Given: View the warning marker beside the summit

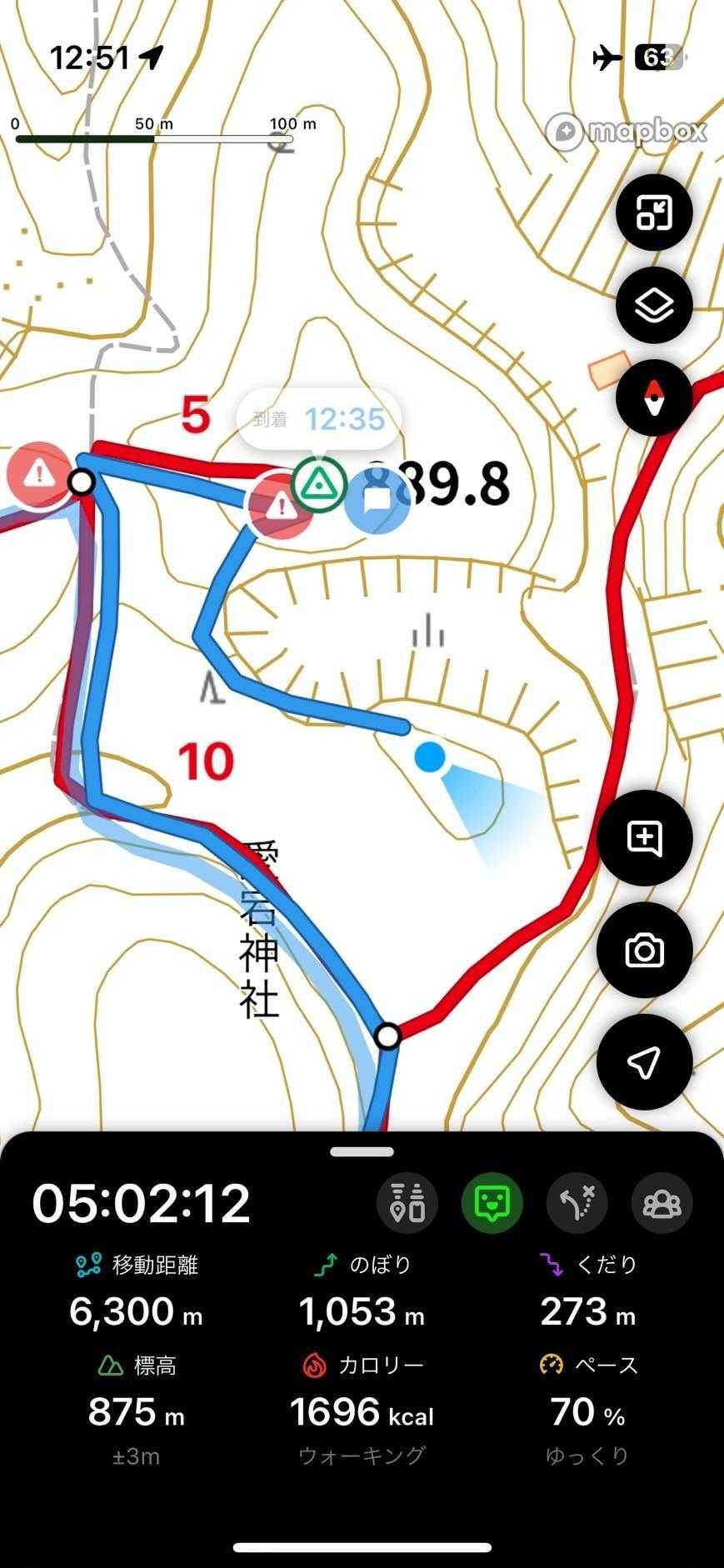Looking at the screenshot, I should click(281, 504).
